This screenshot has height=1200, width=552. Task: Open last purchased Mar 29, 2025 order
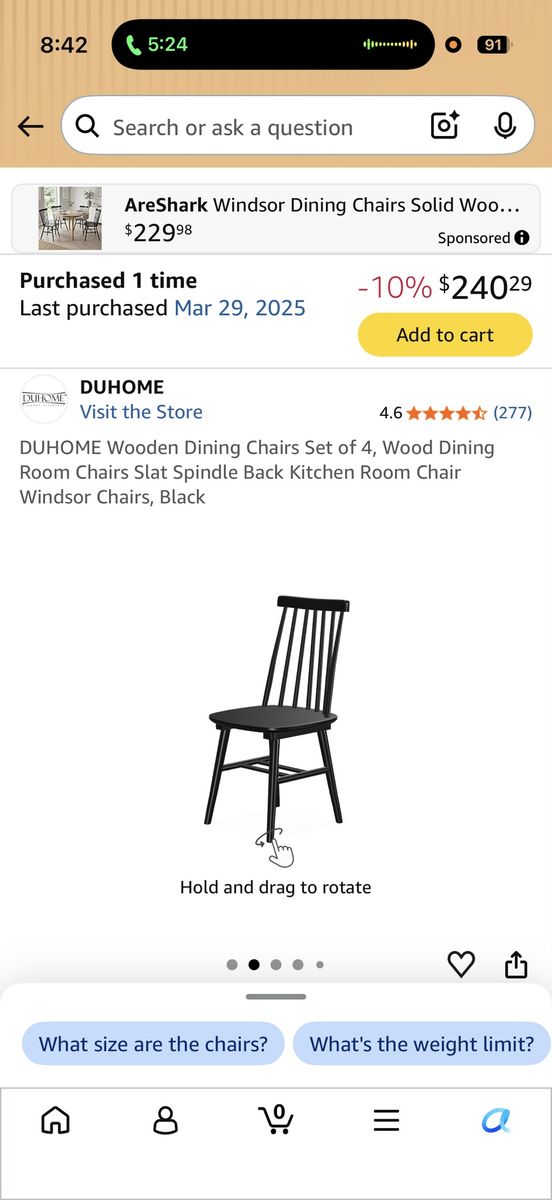240,308
